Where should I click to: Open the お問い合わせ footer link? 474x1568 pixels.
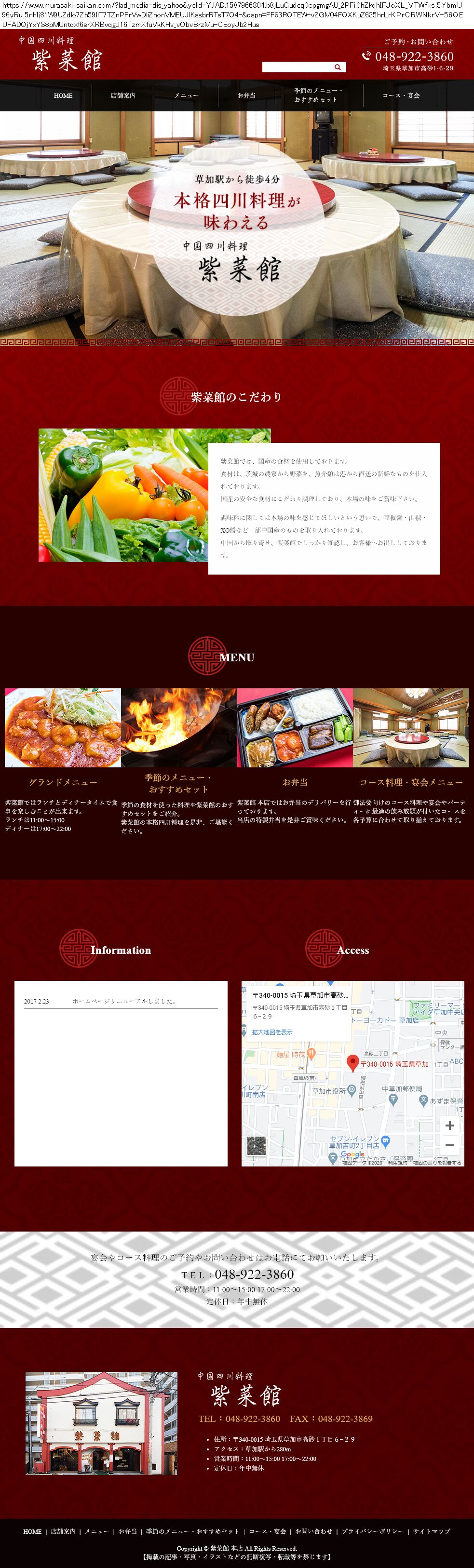coord(314,1531)
